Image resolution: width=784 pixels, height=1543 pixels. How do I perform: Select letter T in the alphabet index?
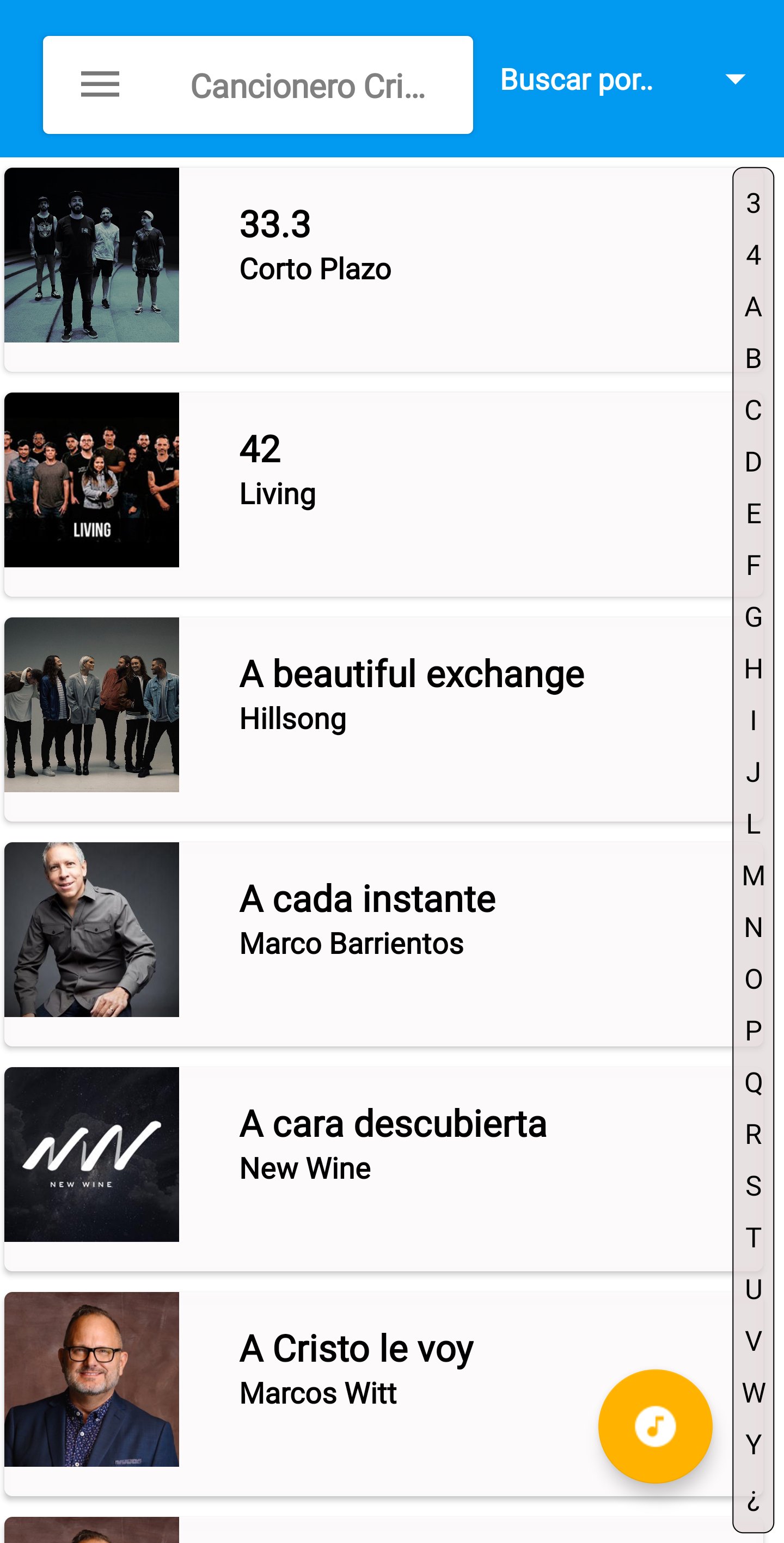click(x=754, y=1238)
